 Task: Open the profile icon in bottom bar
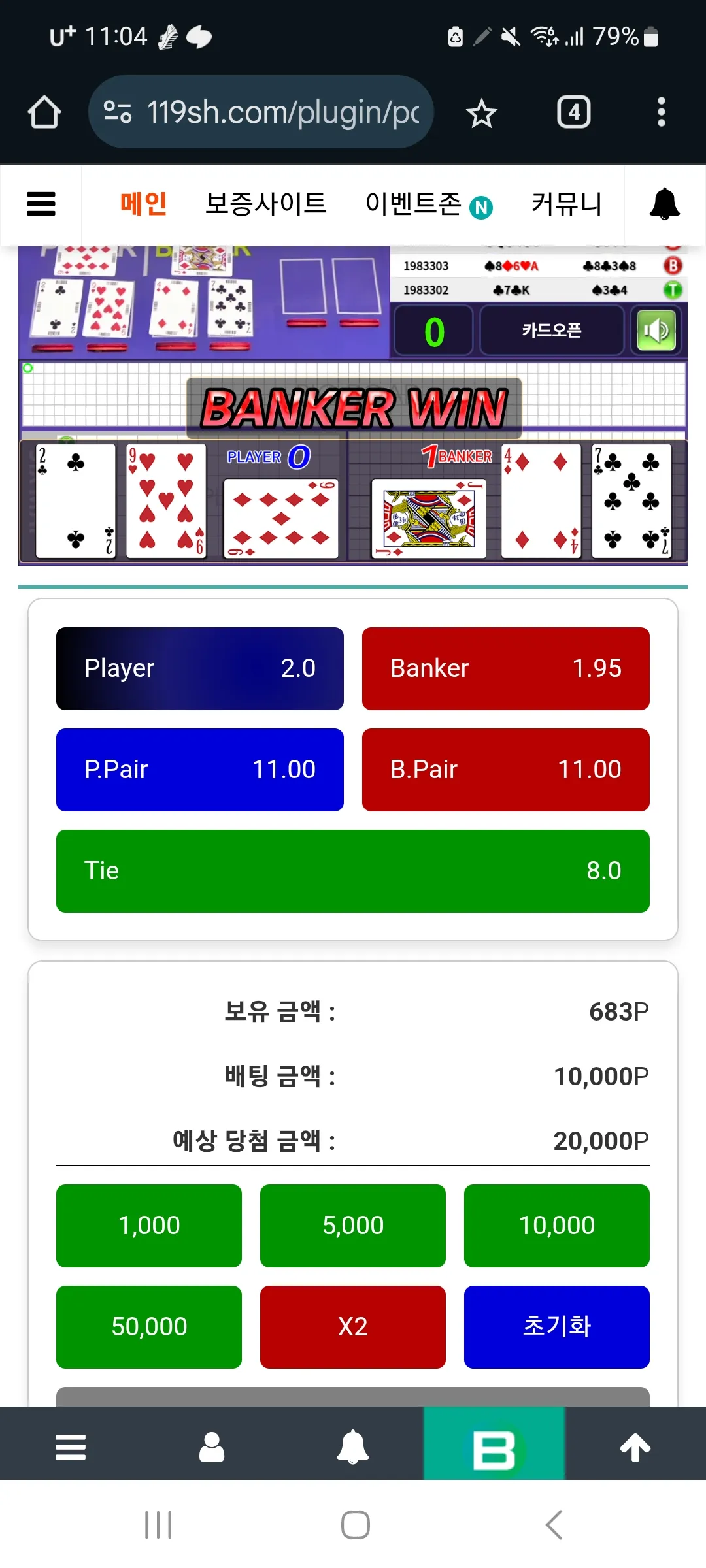click(x=212, y=1448)
